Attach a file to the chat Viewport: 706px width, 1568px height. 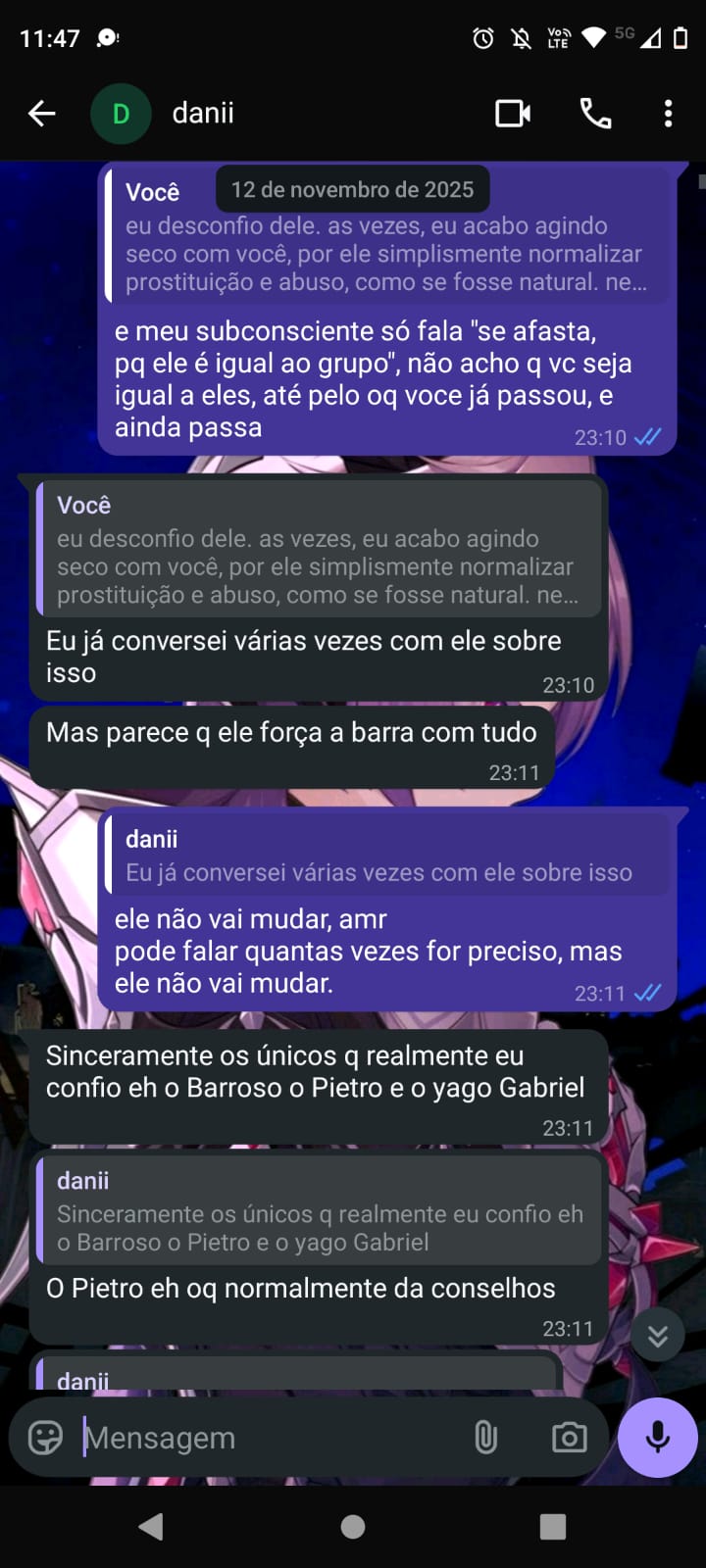pos(485,1438)
